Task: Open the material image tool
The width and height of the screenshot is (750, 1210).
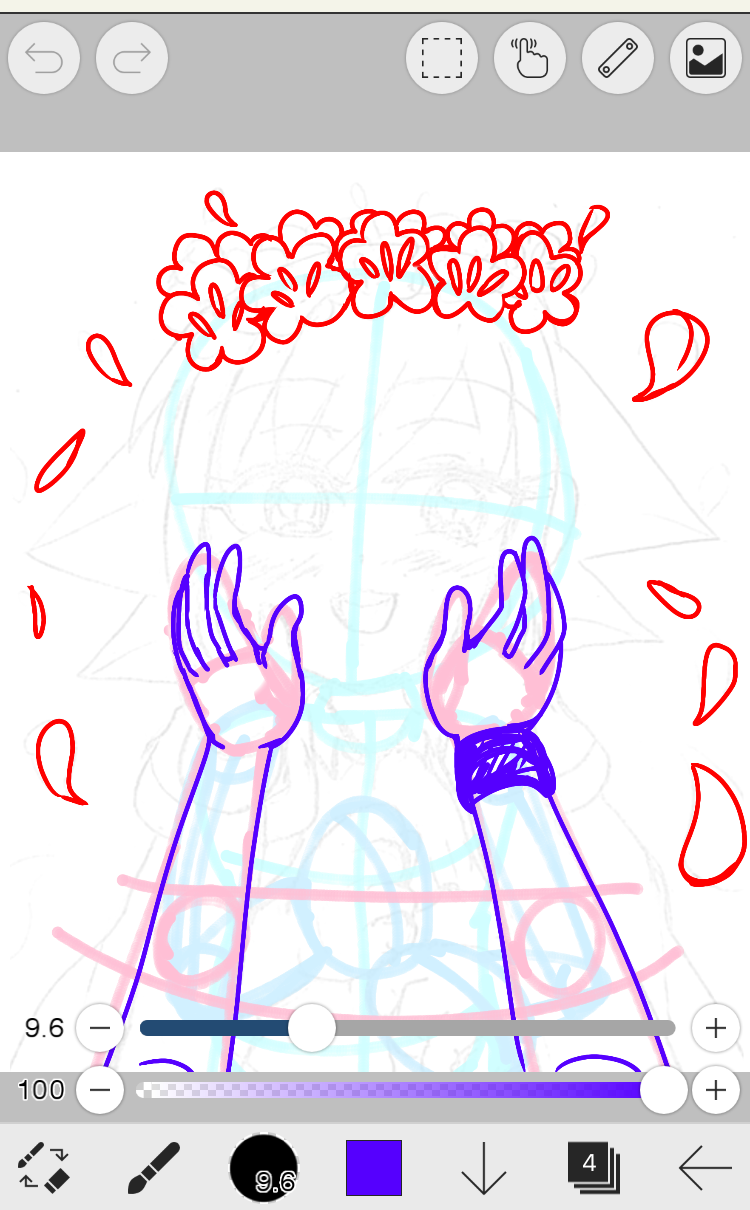Action: [705, 59]
